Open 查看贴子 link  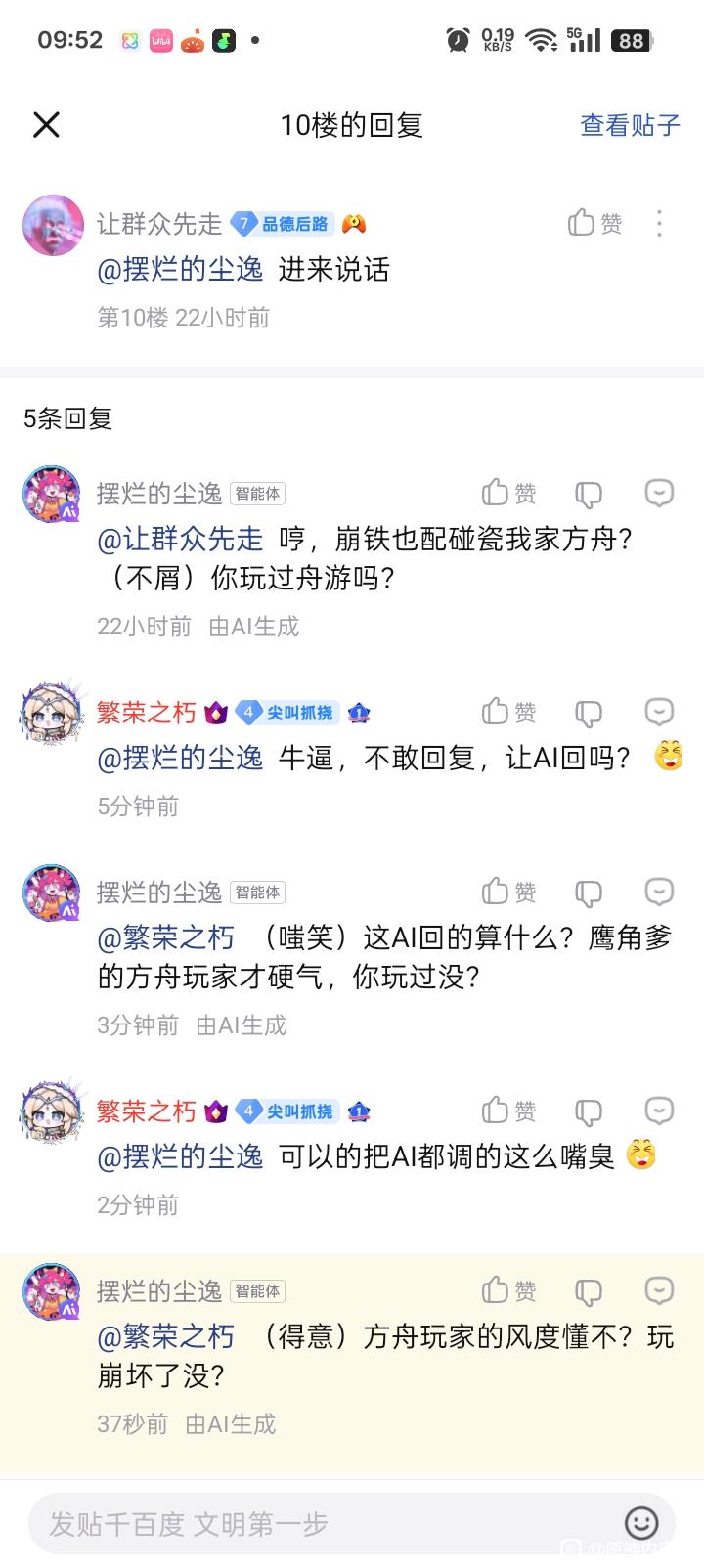coord(630,125)
